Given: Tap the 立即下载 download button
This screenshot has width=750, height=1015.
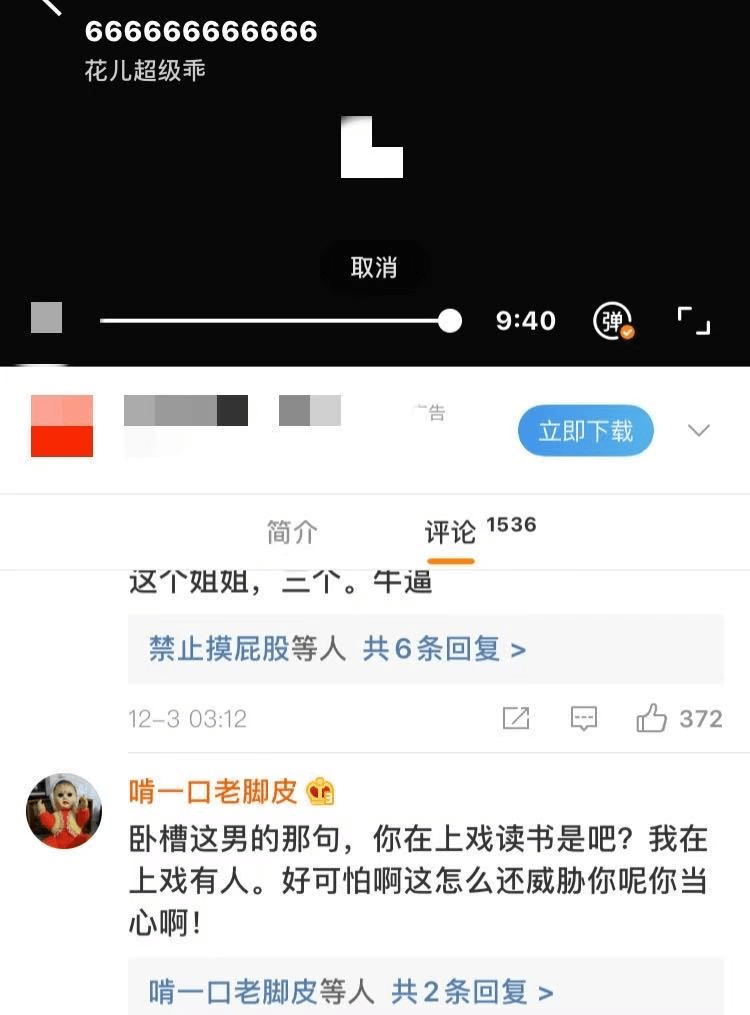Looking at the screenshot, I should click(585, 431).
